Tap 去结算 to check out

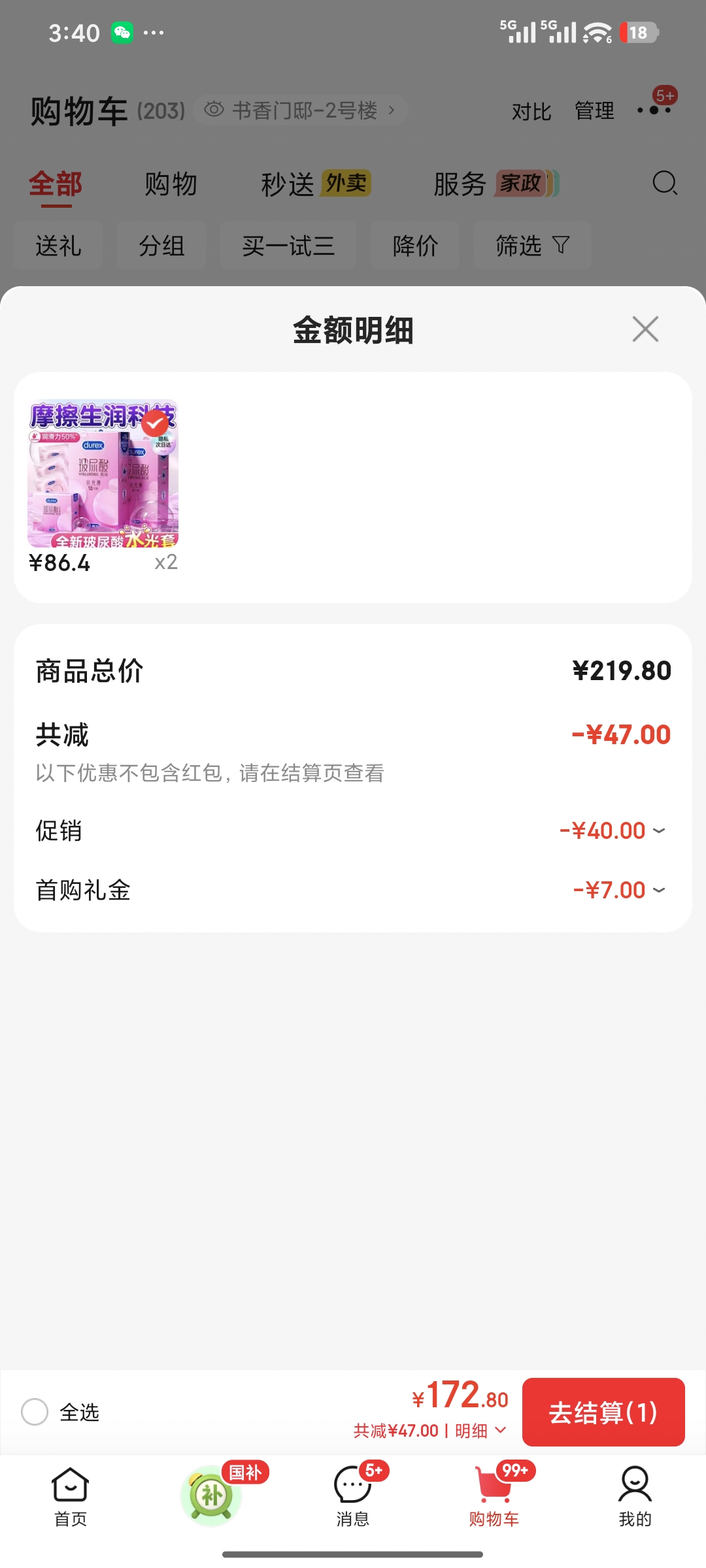pyautogui.click(x=603, y=1412)
